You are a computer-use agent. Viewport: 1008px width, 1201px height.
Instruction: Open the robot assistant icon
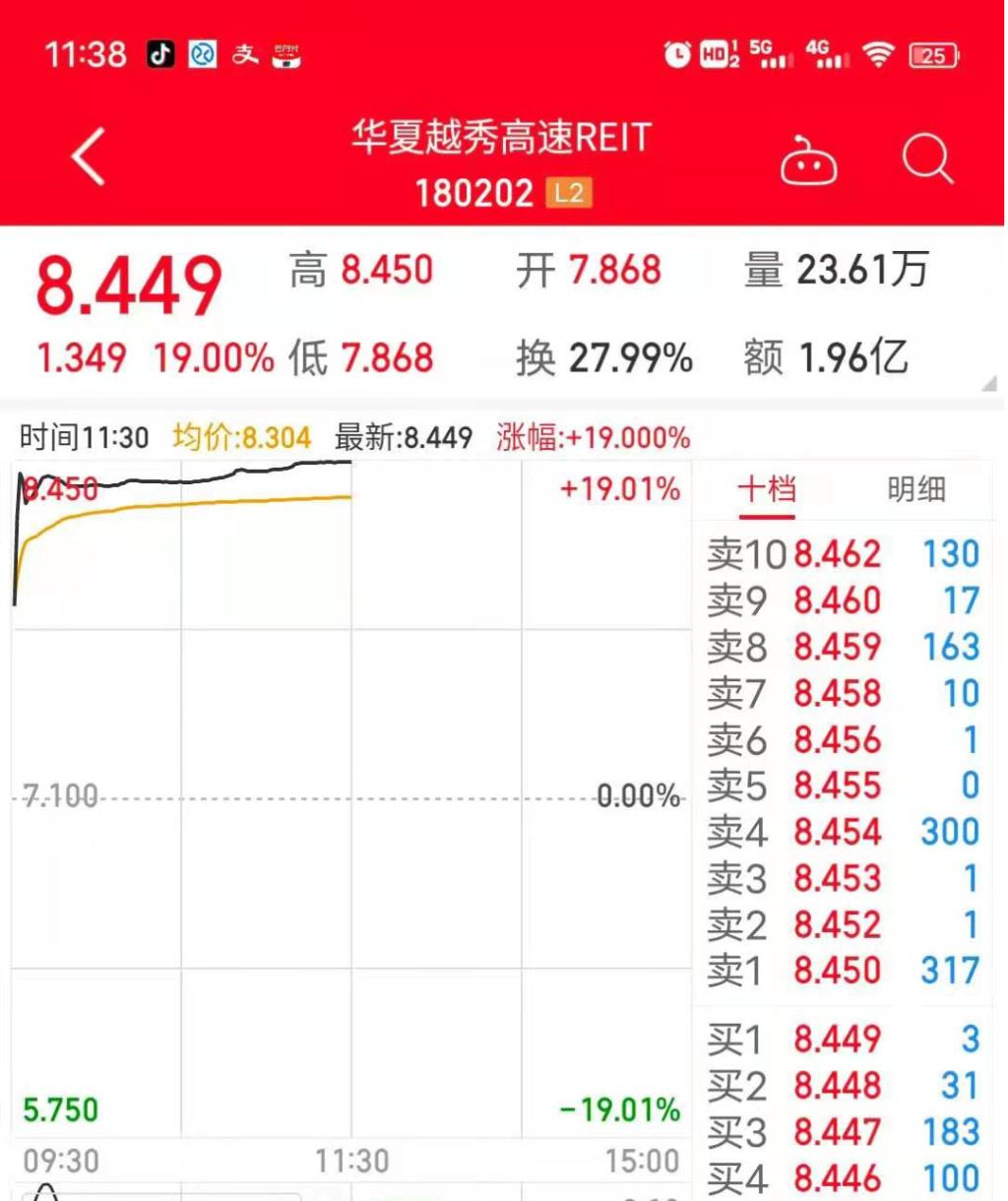[808, 161]
